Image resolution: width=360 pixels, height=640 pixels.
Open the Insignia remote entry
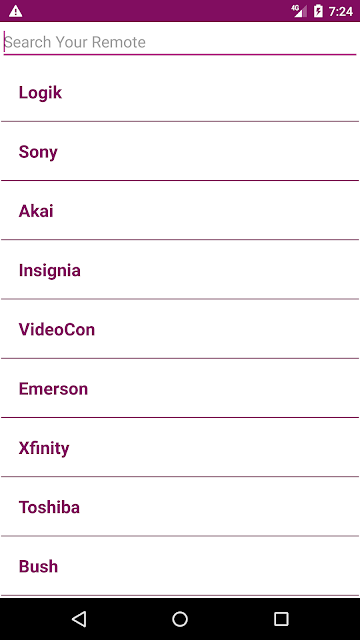[x=180, y=270]
